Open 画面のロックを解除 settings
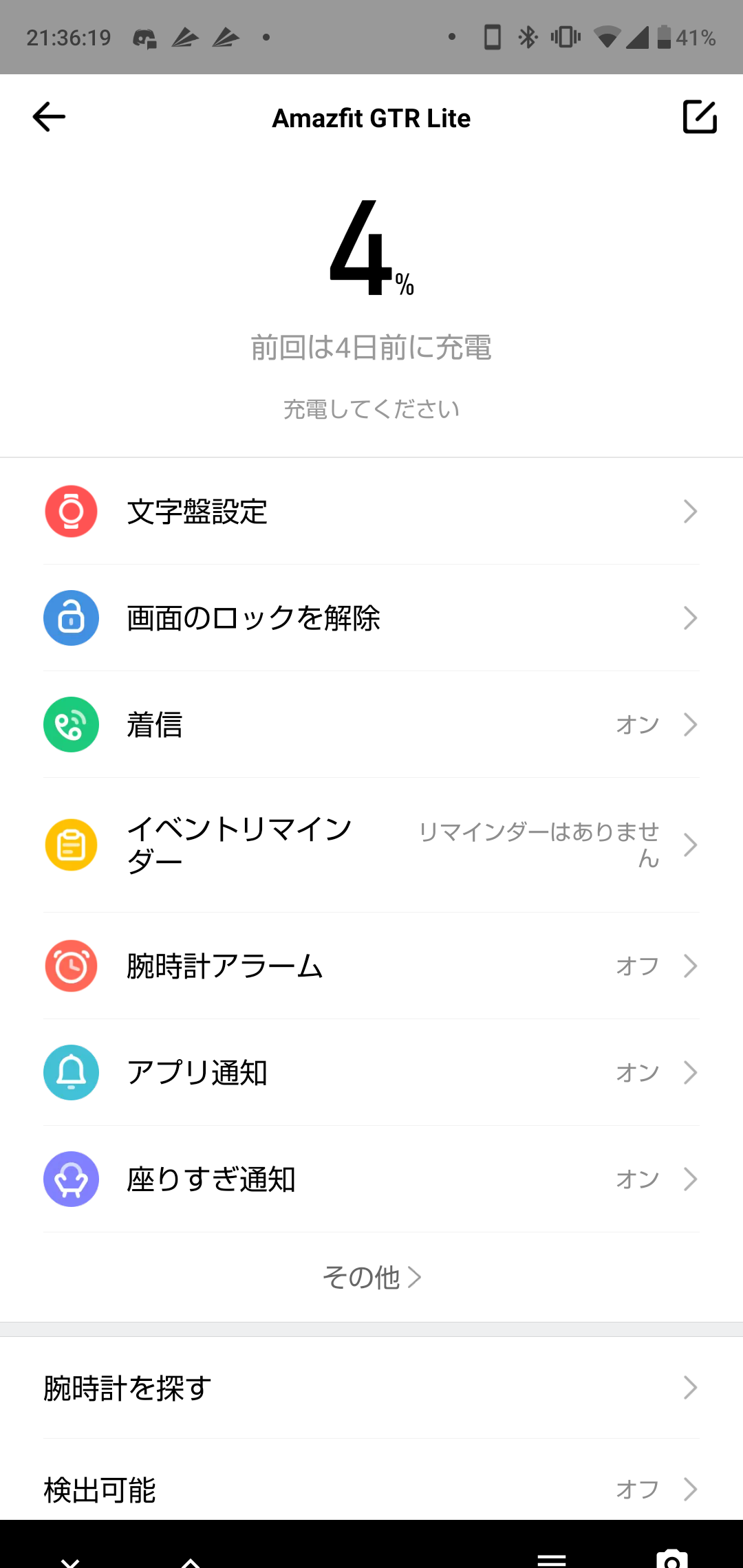The image size is (743, 1568). point(371,618)
